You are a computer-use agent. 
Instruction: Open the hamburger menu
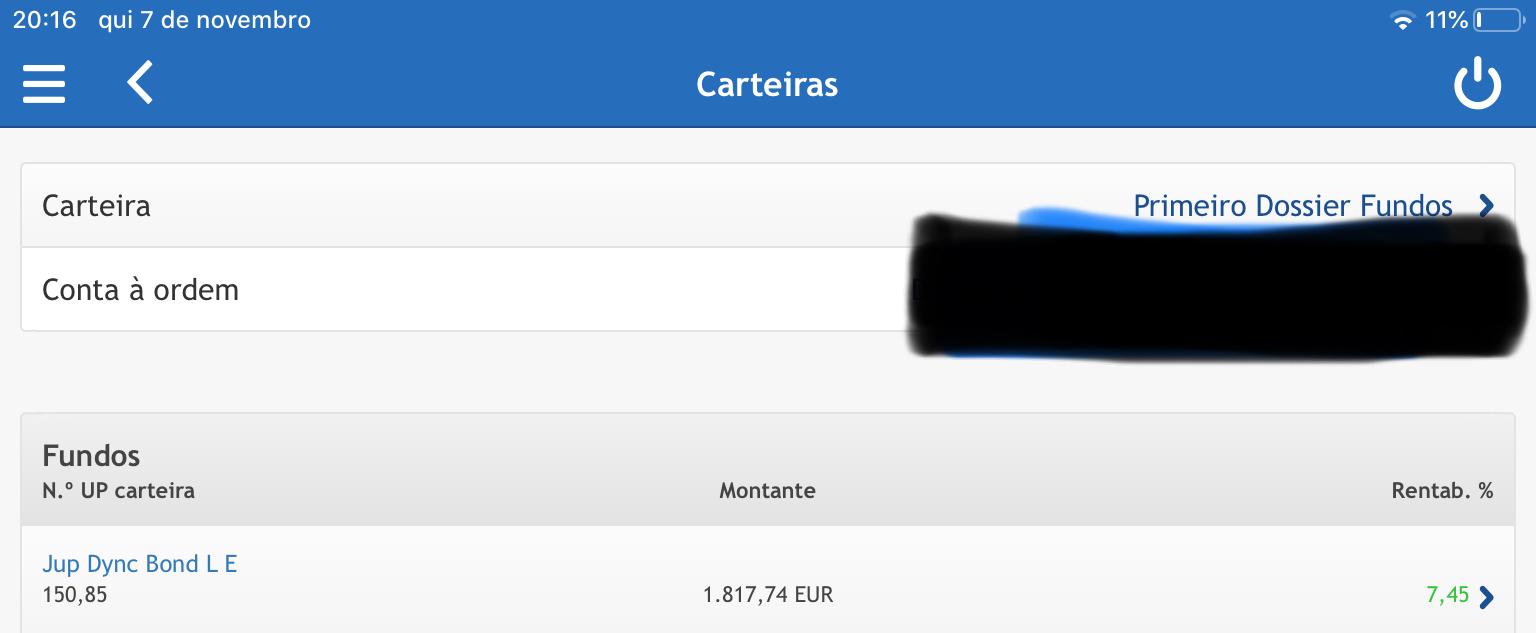point(44,84)
